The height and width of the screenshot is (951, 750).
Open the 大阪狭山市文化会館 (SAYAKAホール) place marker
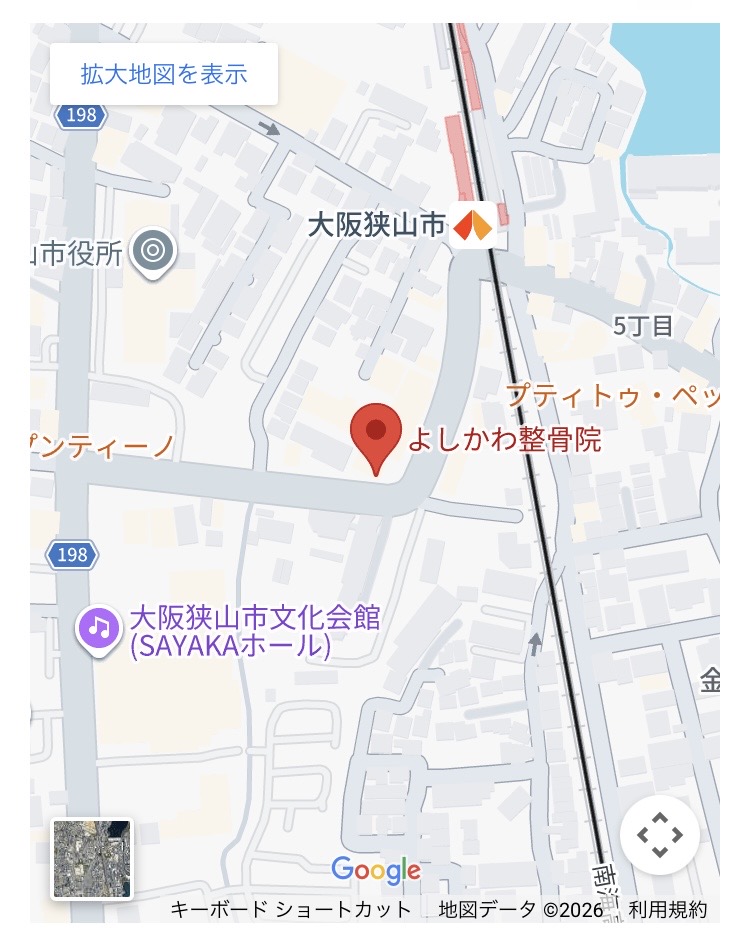point(98,629)
